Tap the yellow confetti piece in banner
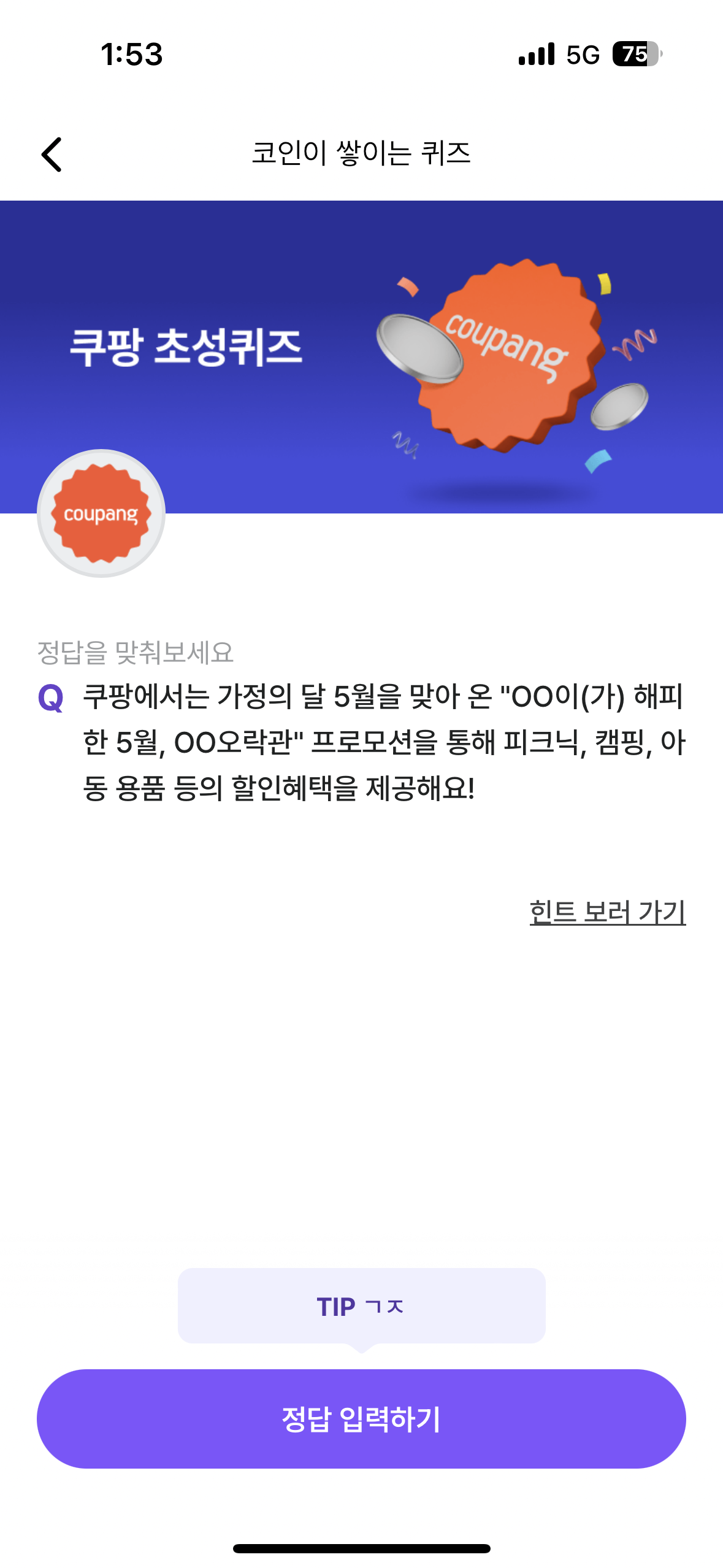 click(x=606, y=284)
